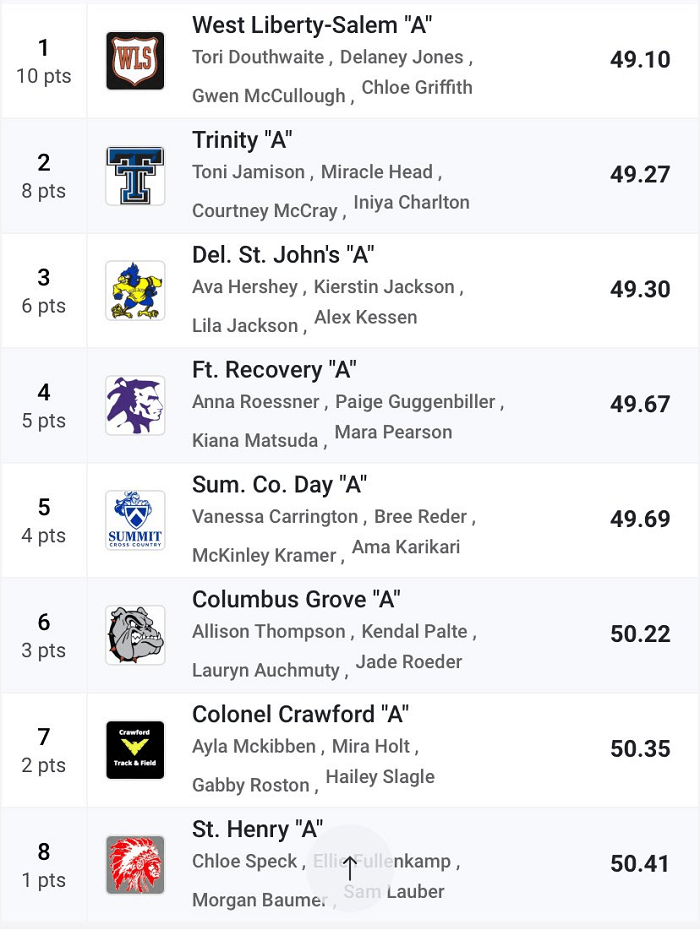Open Ama Karikari's athlete profile

[x=407, y=547]
